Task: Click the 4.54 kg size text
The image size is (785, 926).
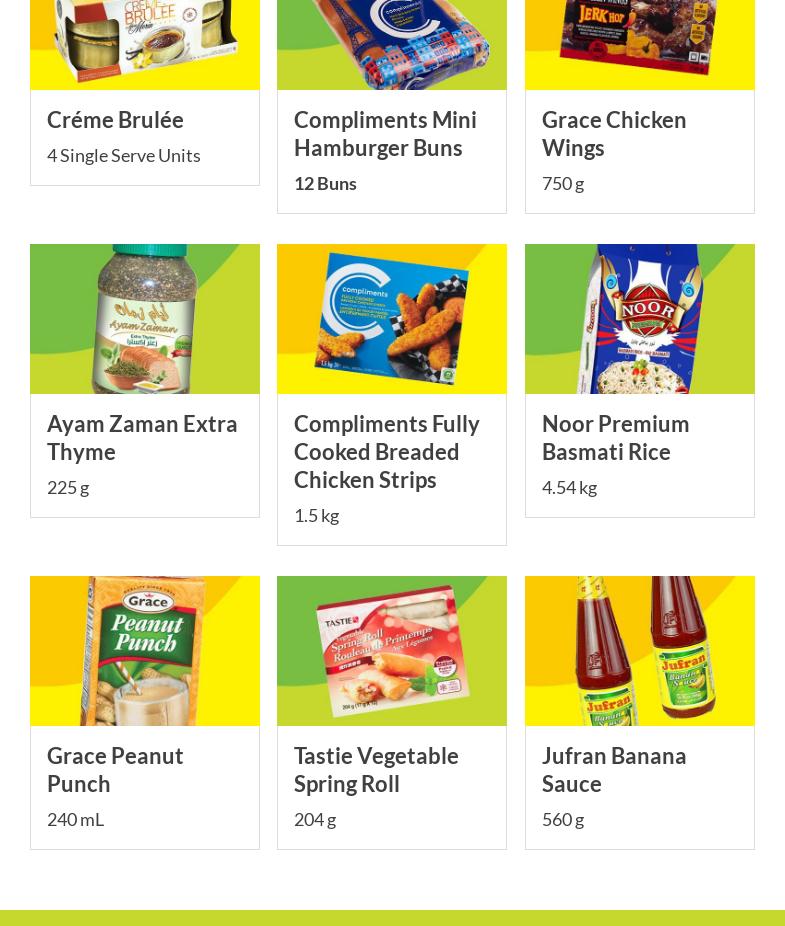Action: (x=569, y=487)
